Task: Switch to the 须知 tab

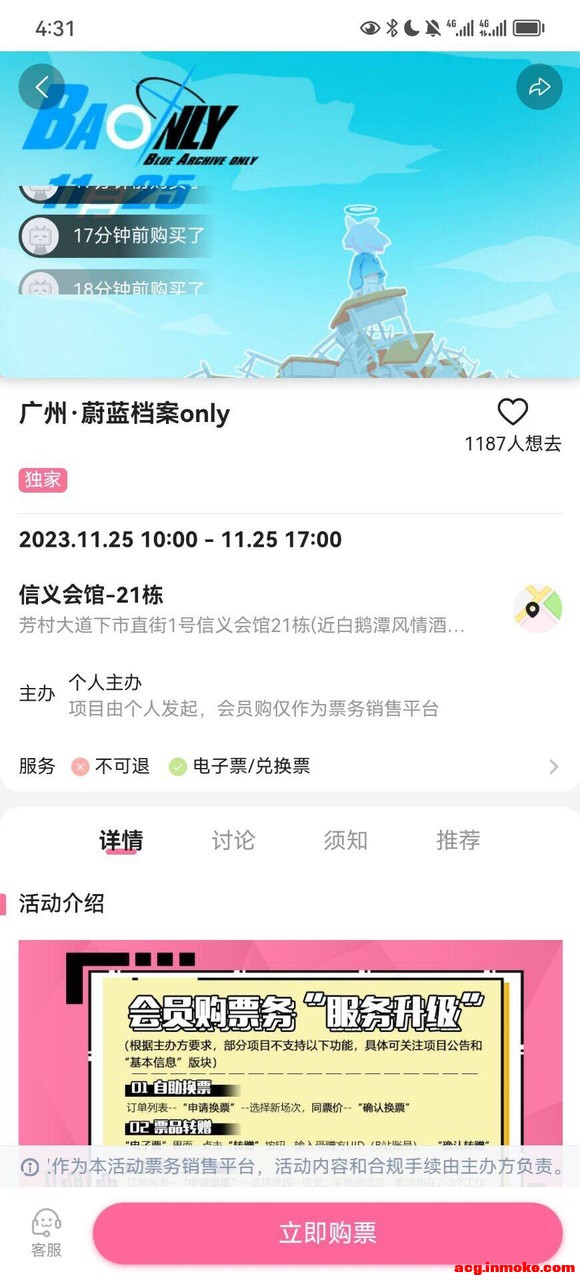Action: [345, 840]
